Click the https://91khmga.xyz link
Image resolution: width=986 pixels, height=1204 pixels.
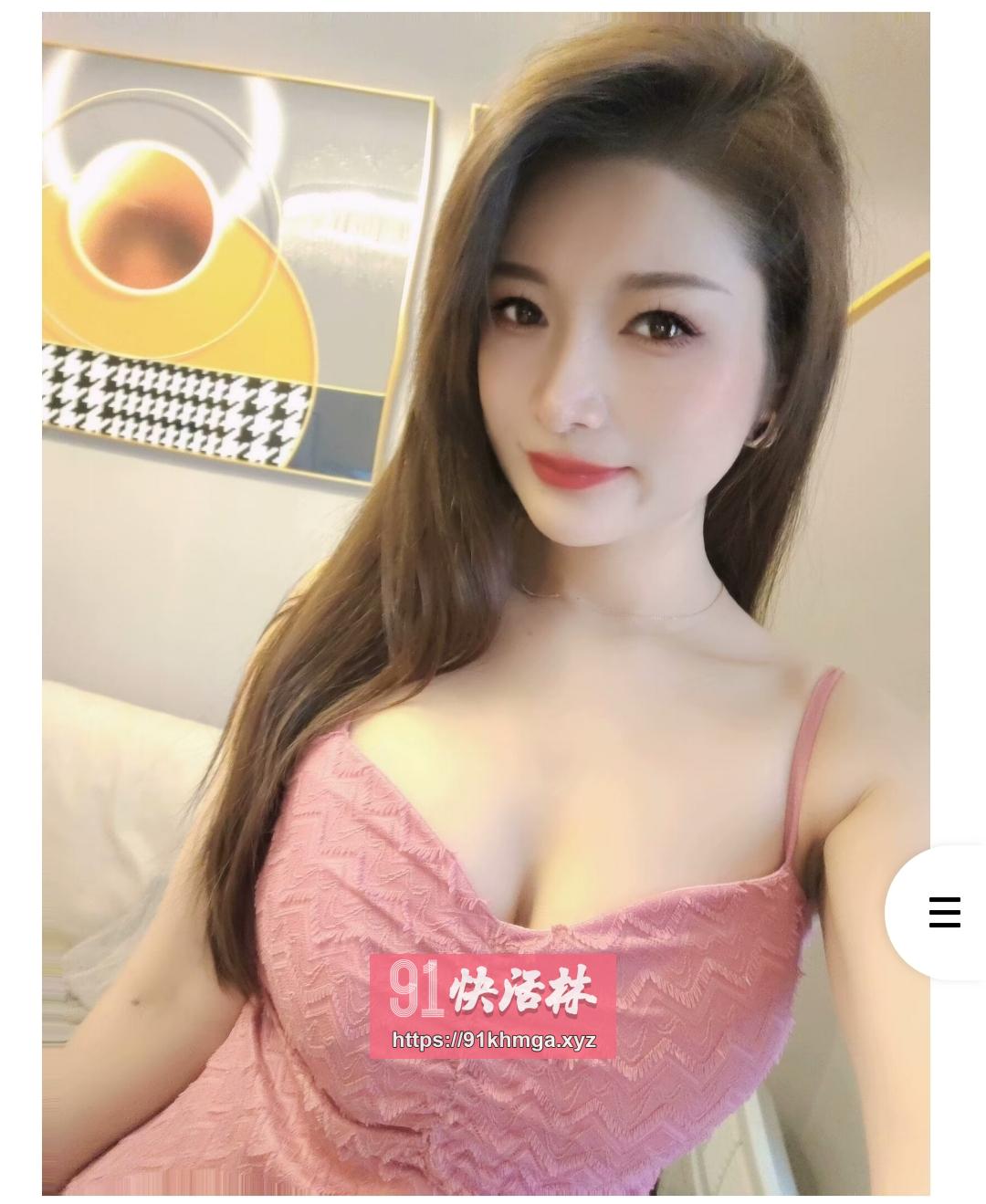(496, 1039)
